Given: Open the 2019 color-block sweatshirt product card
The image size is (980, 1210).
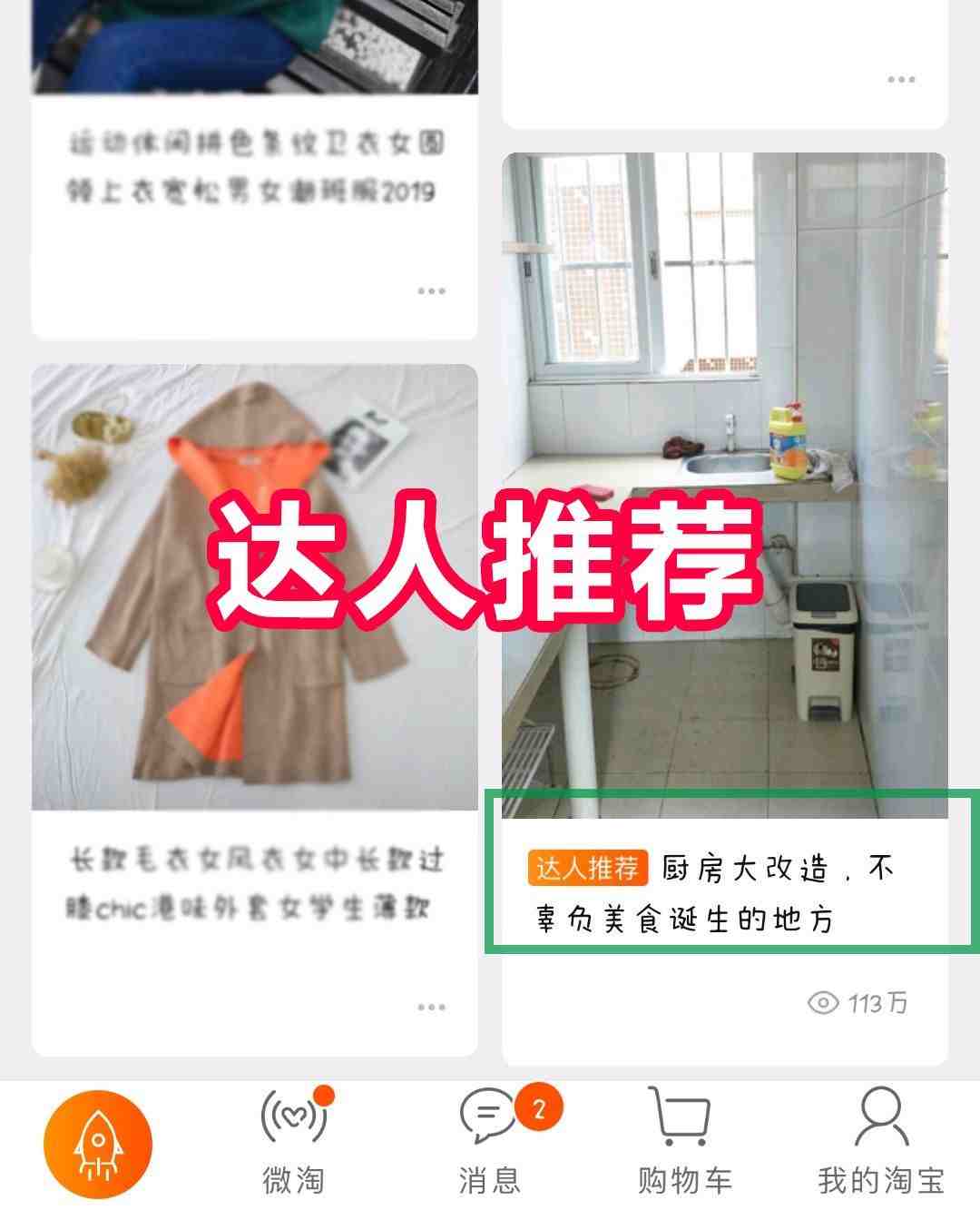Looking at the screenshot, I should click(255, 168).
